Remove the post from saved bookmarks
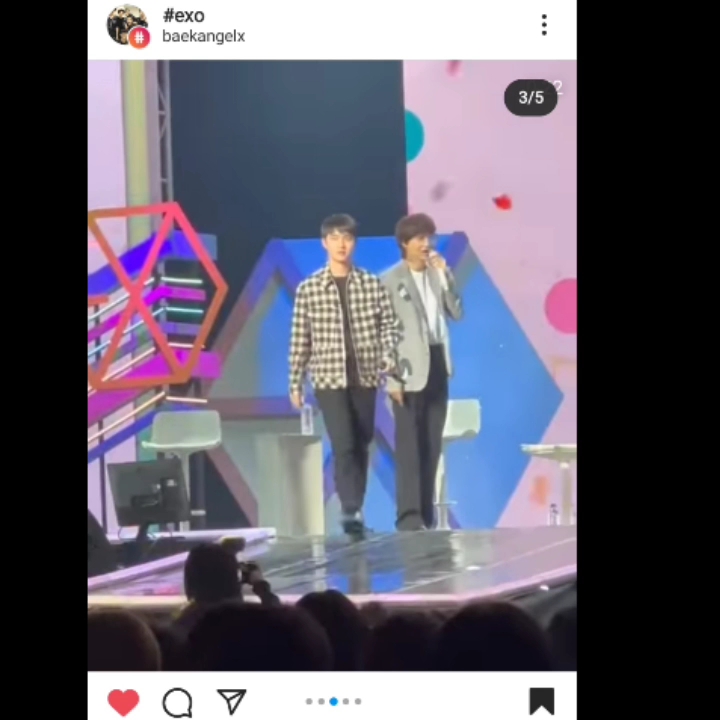This screenshot has width=720, height=720. pyautogui.click(x=541, y=702)
